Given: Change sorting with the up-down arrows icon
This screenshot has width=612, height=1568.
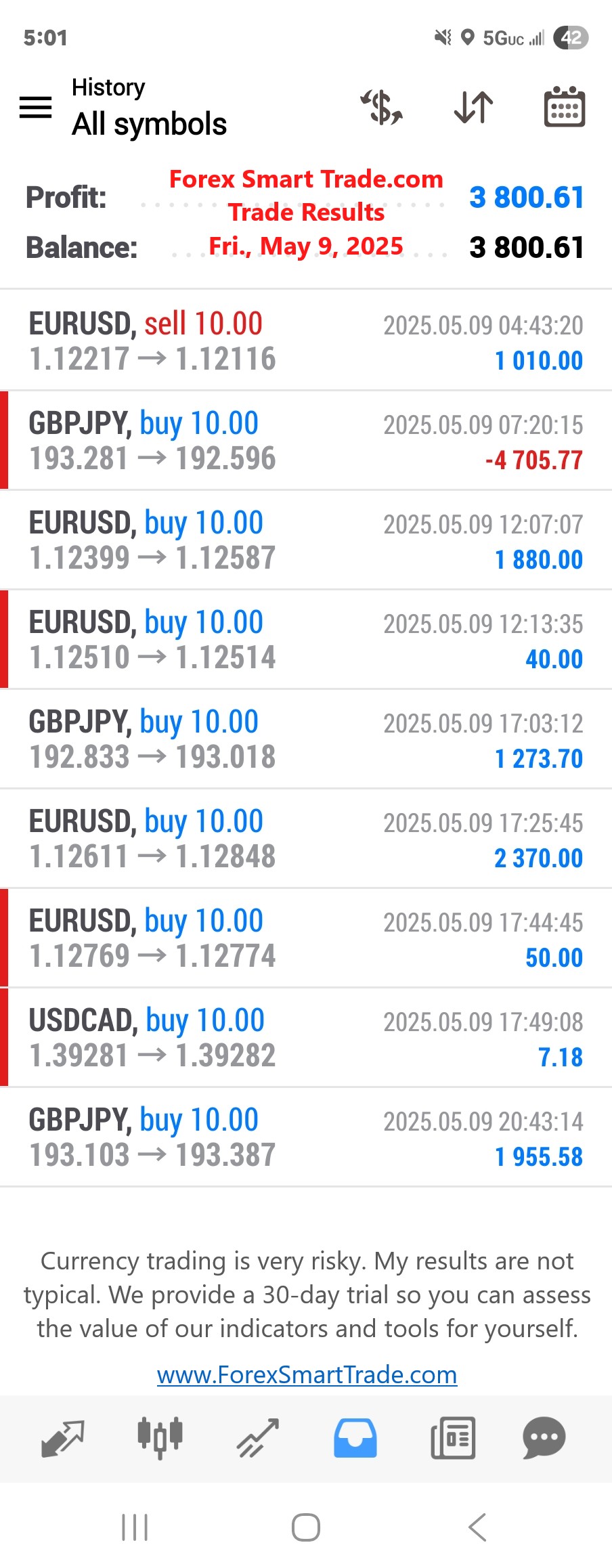Looking at the screenshot, I should point(473,108).
